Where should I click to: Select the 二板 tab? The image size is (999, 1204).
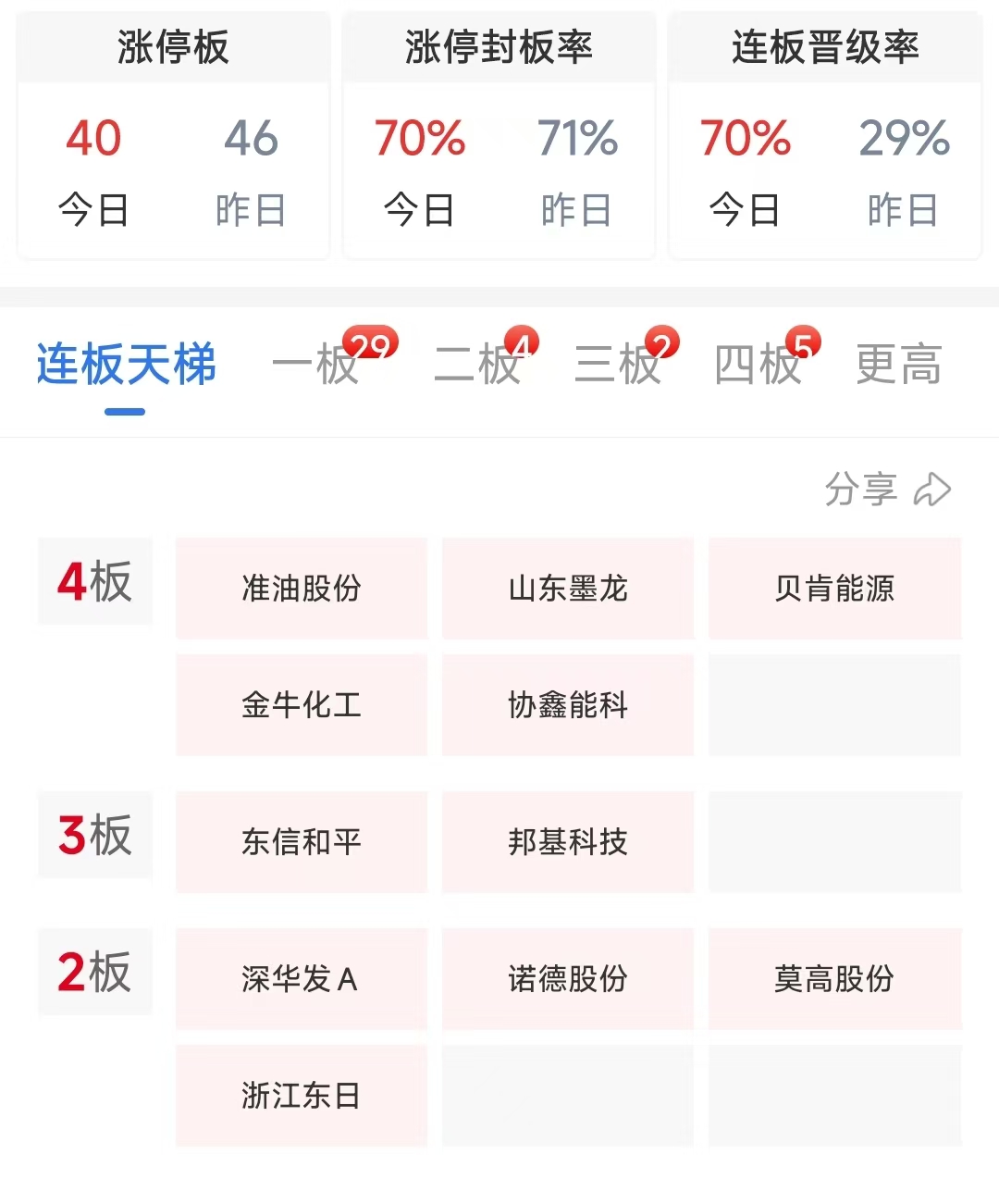click(478, 364)
